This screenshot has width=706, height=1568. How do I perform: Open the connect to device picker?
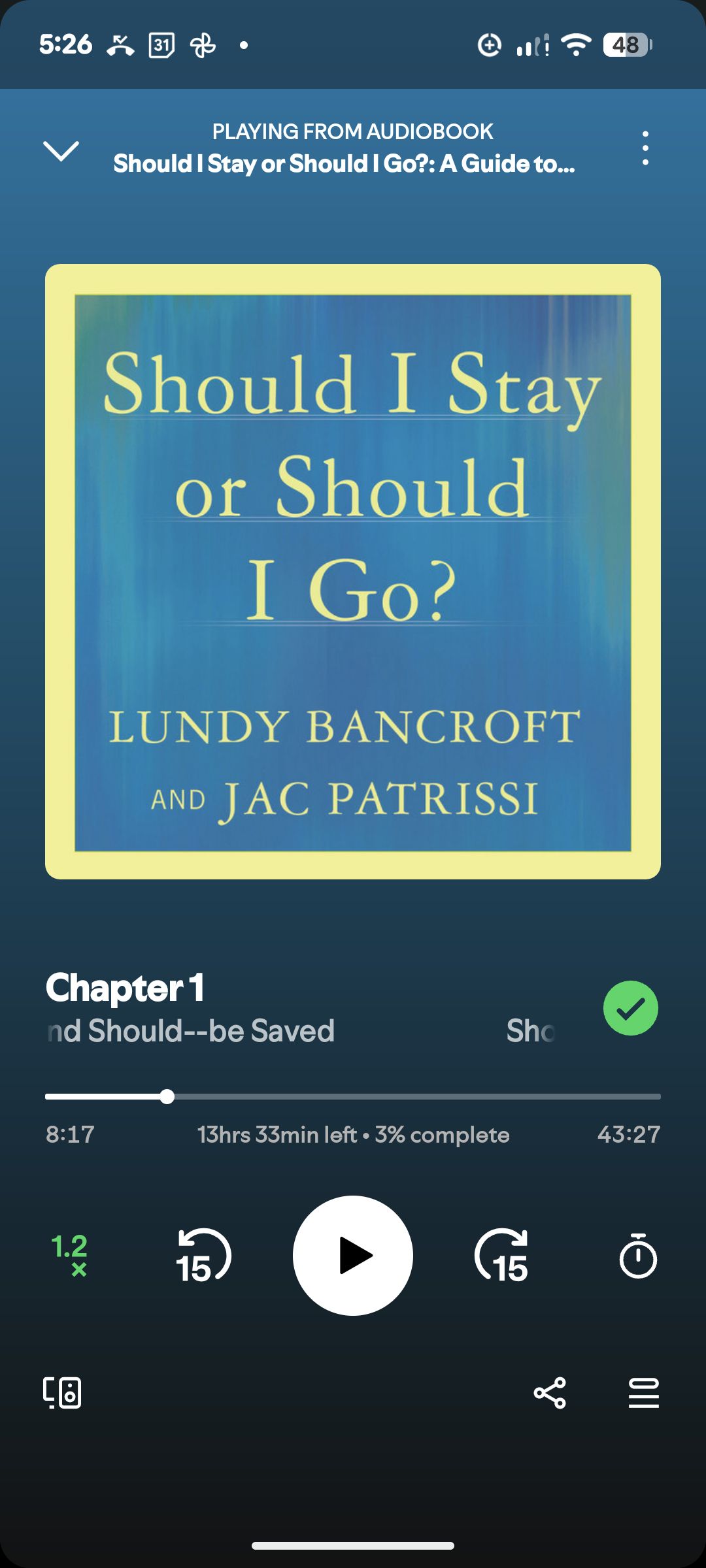pyautogui.click(x=62, y=1392)
